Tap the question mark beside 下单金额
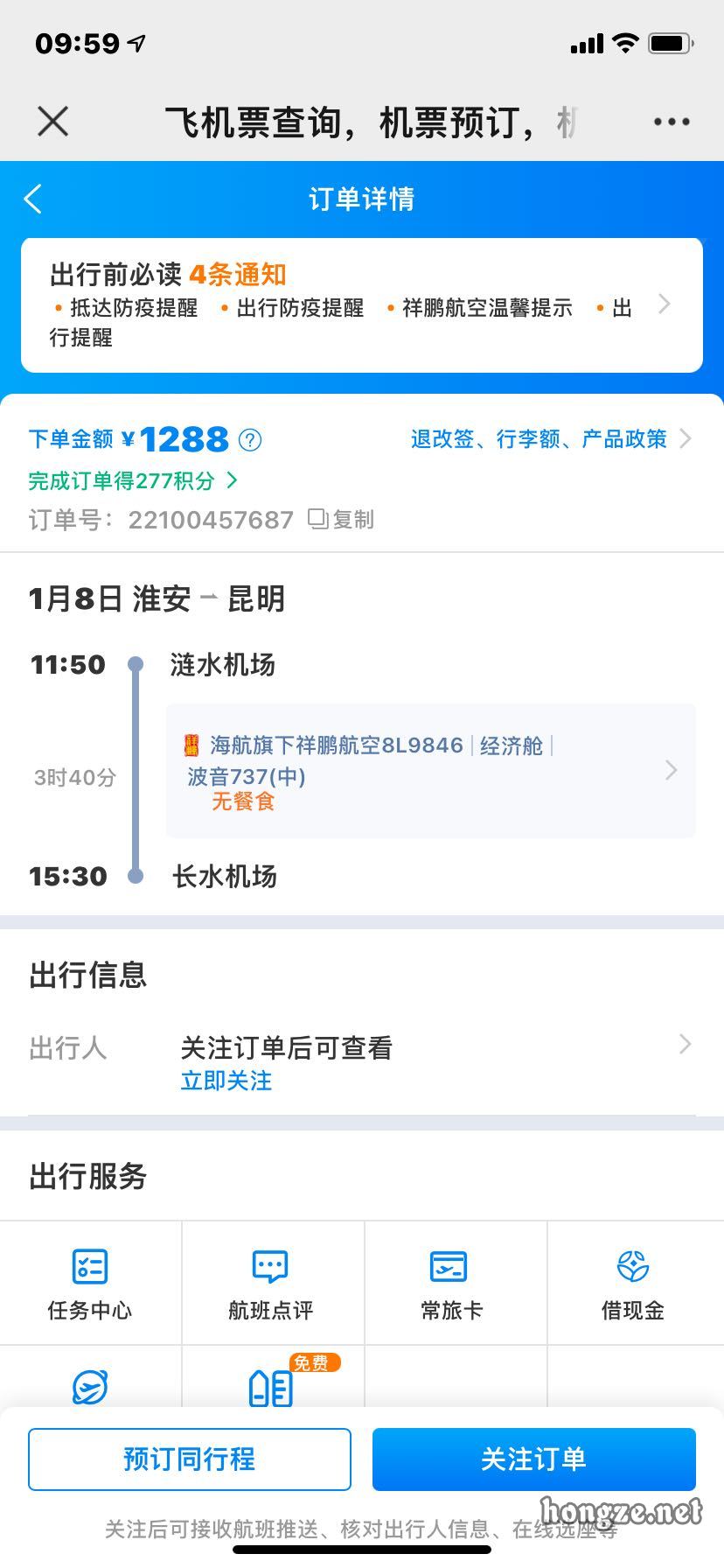Screen dimensions: 724x1568 [250, 440]
